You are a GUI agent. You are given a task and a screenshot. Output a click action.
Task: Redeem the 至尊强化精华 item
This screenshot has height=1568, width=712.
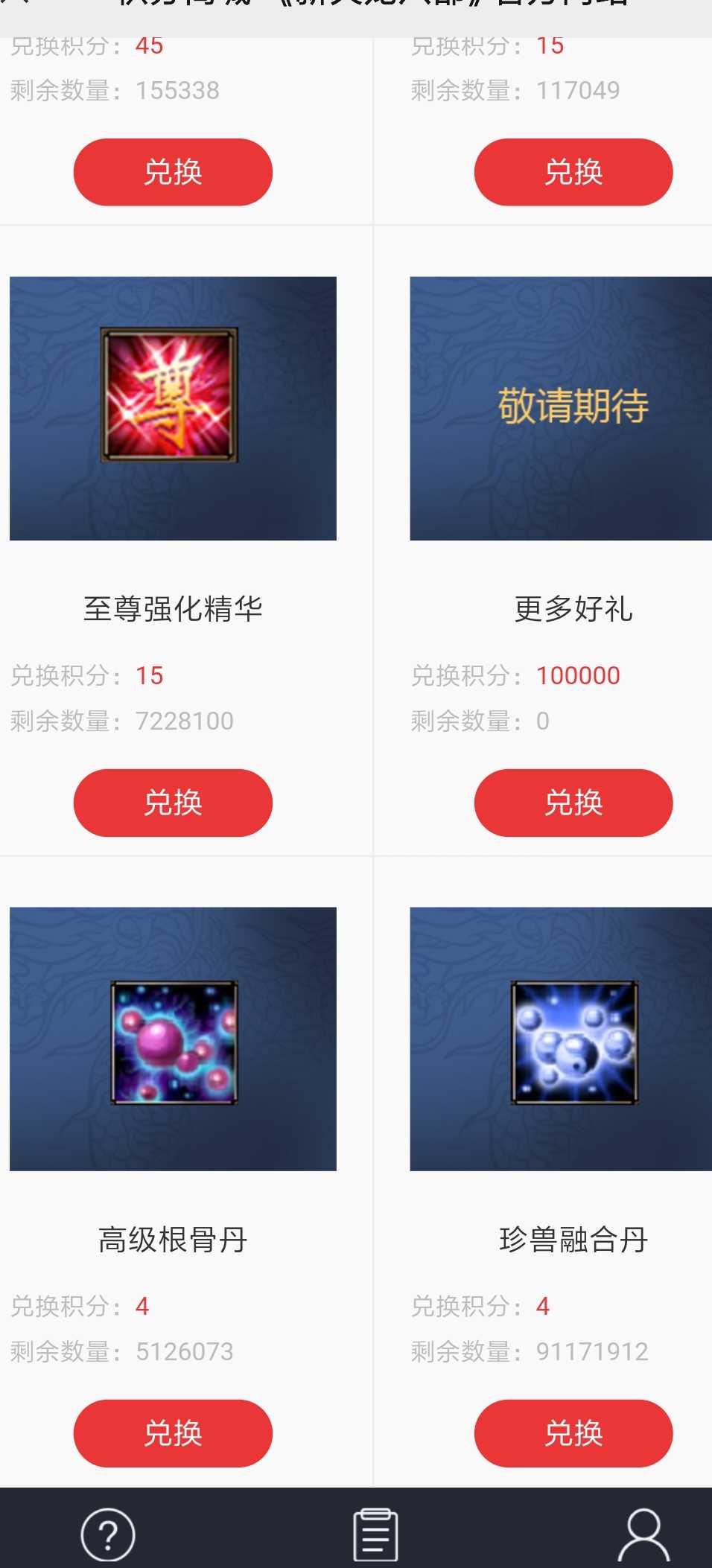(173, 803)
